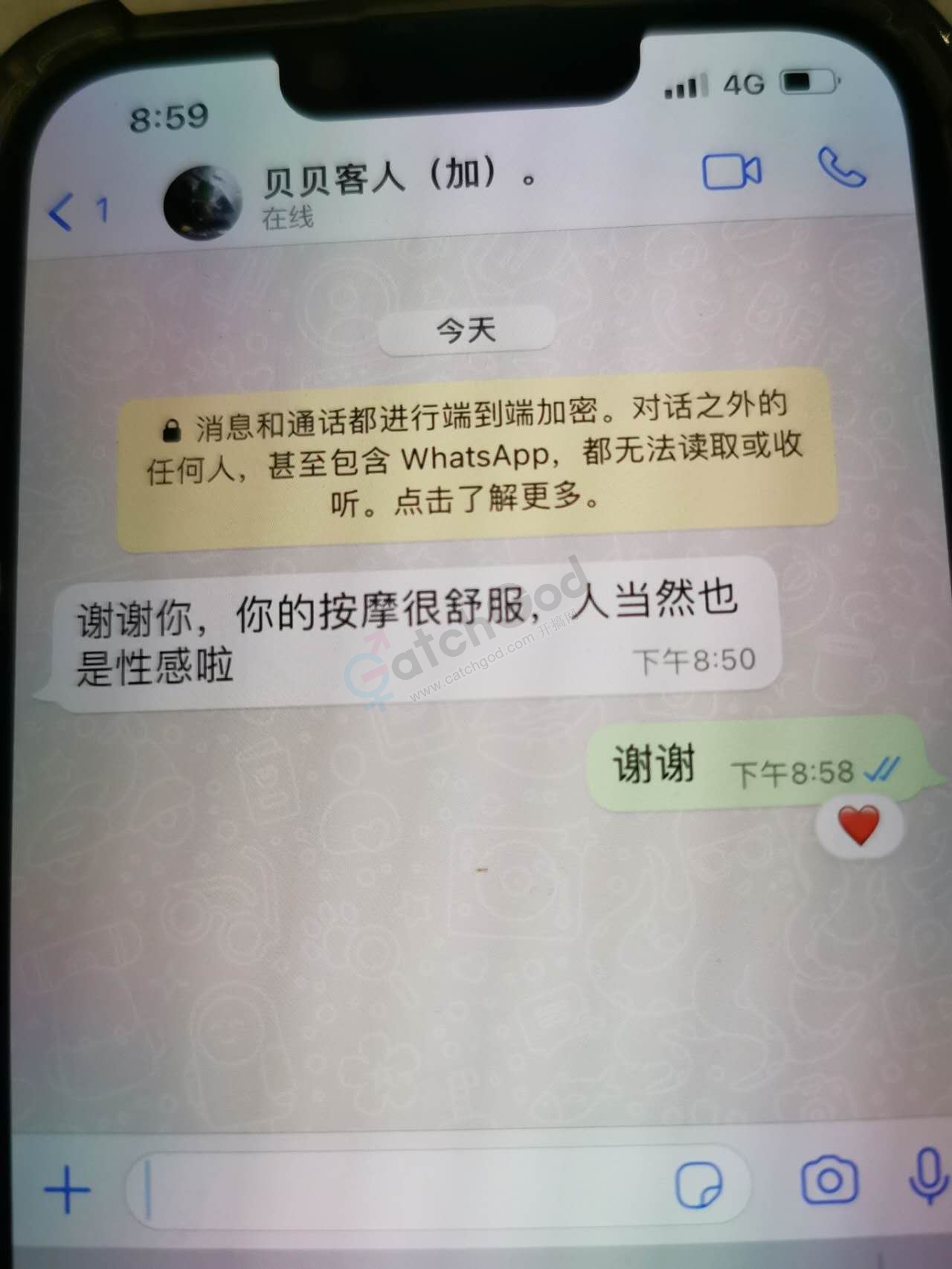952x1269 pixels.
Task: Start a video call with 贝贝客人
Action: tap(731, 172)
